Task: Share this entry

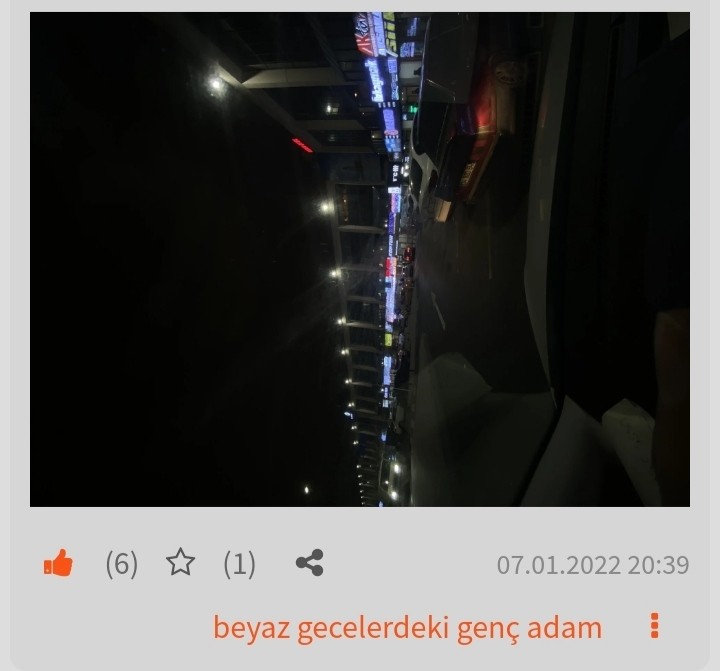Action: pyautogui.click(x=310, y=563)
